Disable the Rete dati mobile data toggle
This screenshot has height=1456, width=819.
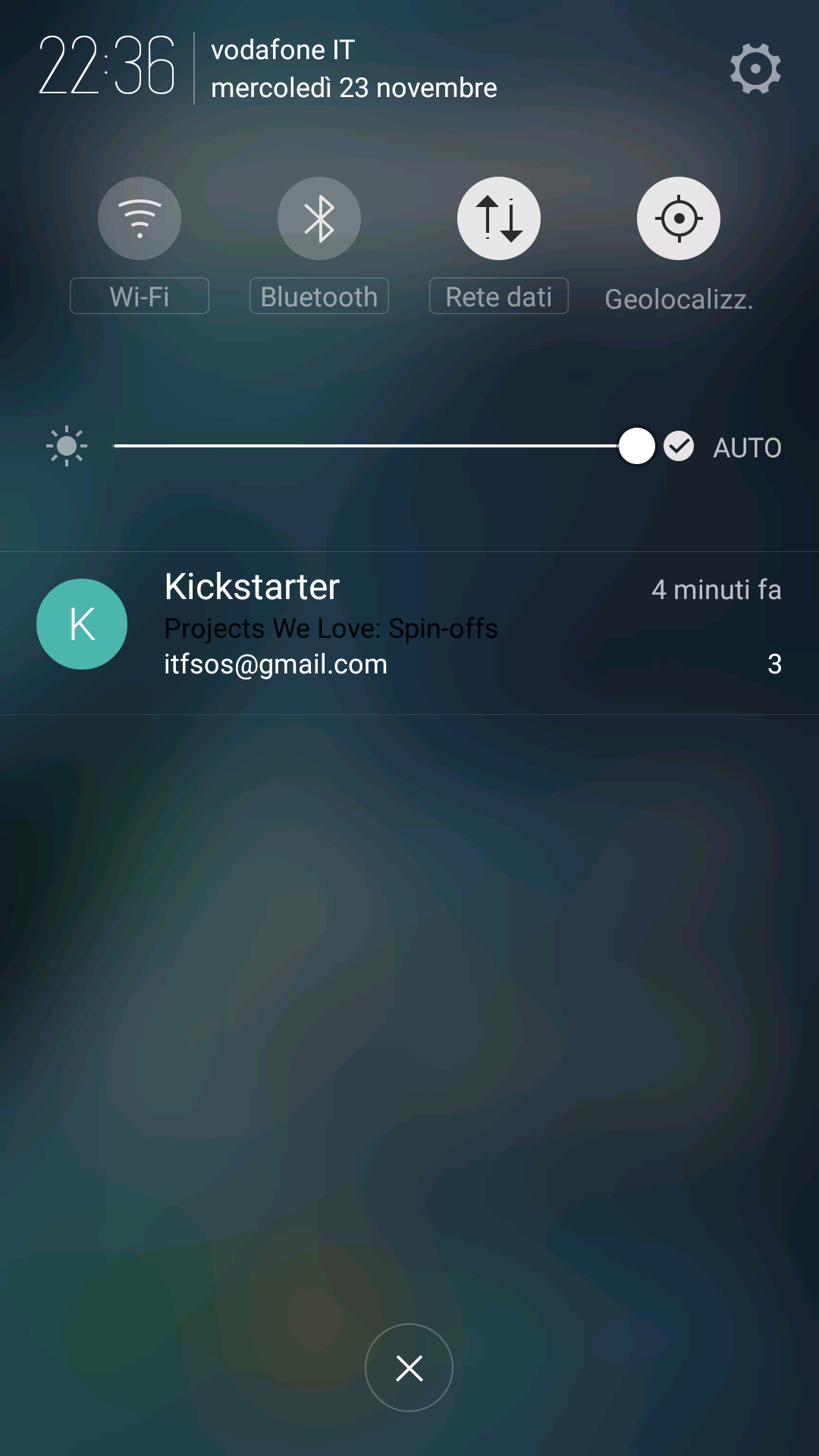click(499, 218)
